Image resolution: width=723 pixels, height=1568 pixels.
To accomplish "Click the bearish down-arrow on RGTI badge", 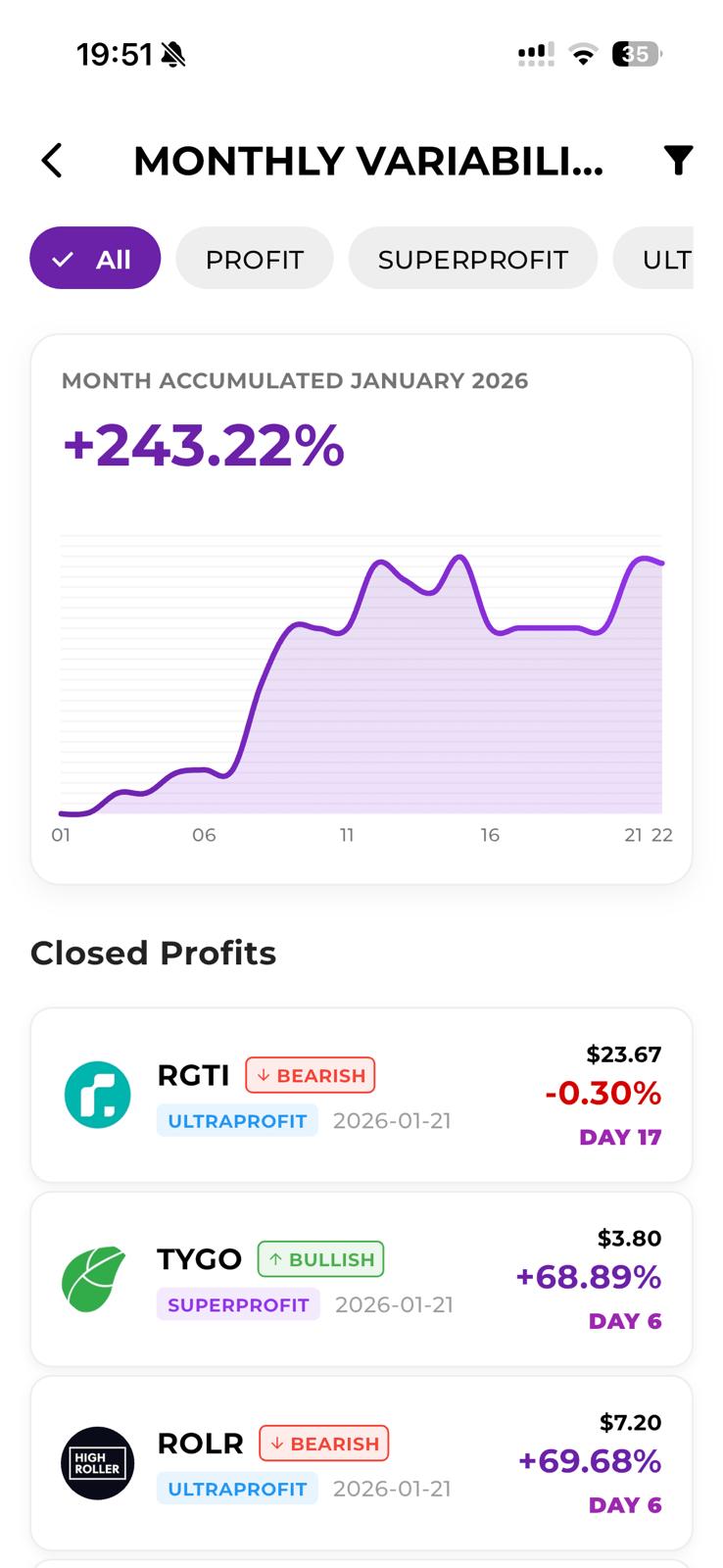I will (x=265, y=1075).
